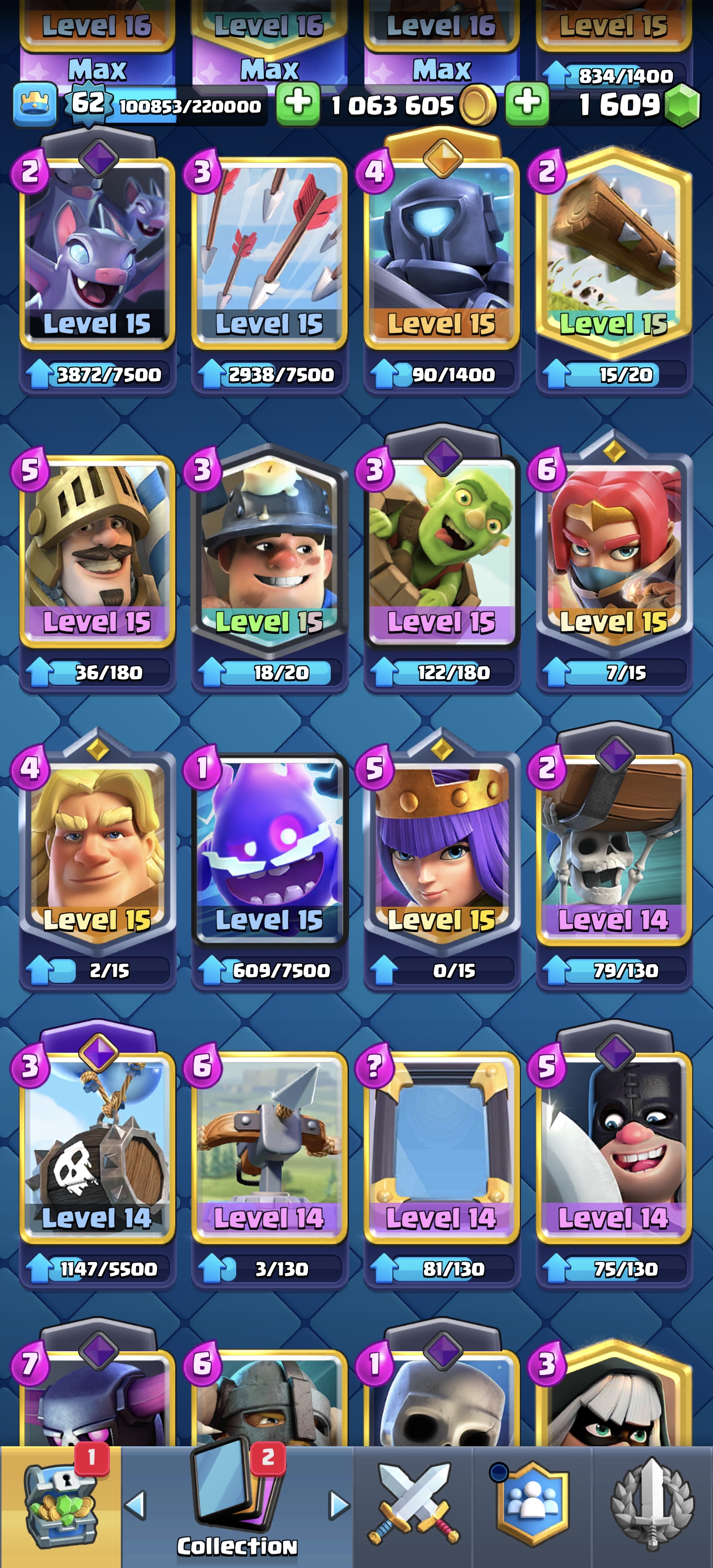
Task: Open the Shop chest tab
Action: (x=60, y=1505)
